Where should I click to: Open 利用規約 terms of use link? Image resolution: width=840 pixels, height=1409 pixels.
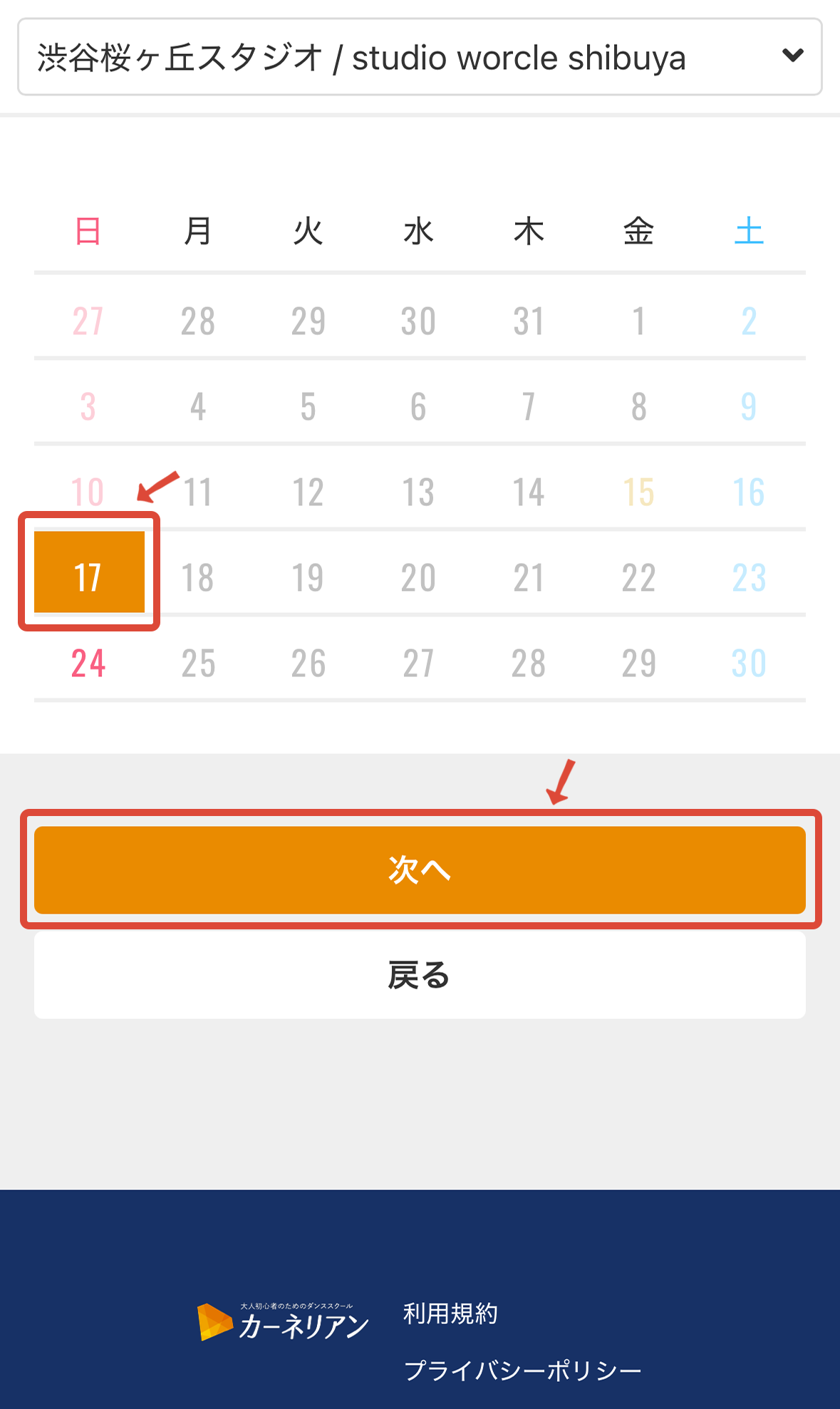(450, 1313)
